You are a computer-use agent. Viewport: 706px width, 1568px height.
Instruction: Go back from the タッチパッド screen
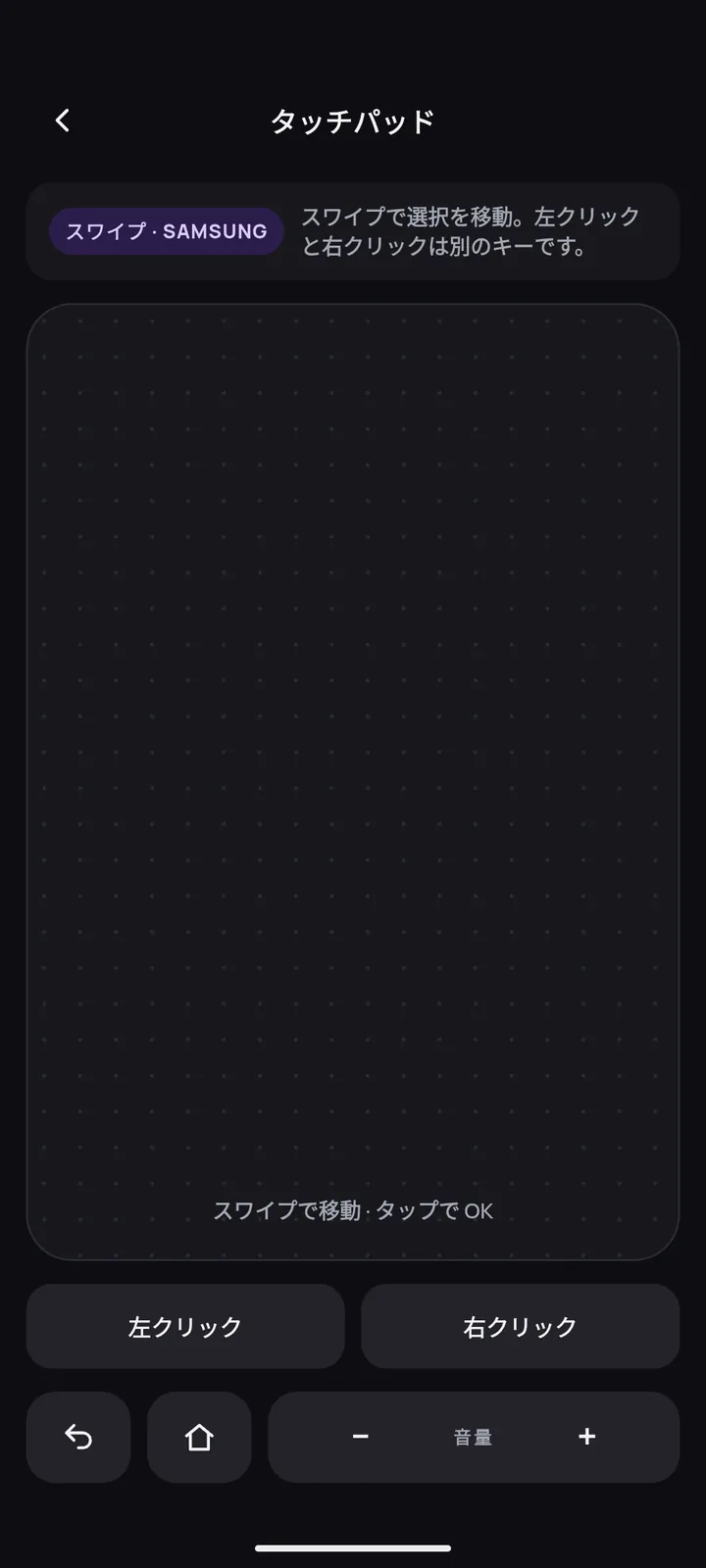pyautogui.click(x=63, y=121)
